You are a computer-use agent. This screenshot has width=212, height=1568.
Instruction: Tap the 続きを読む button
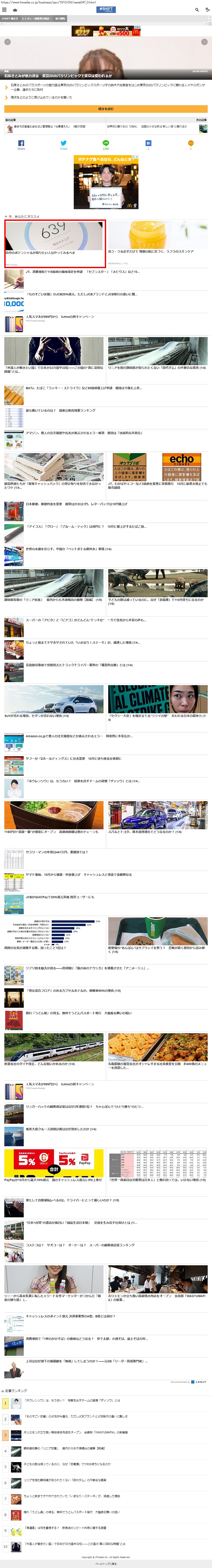coord(106,109)
